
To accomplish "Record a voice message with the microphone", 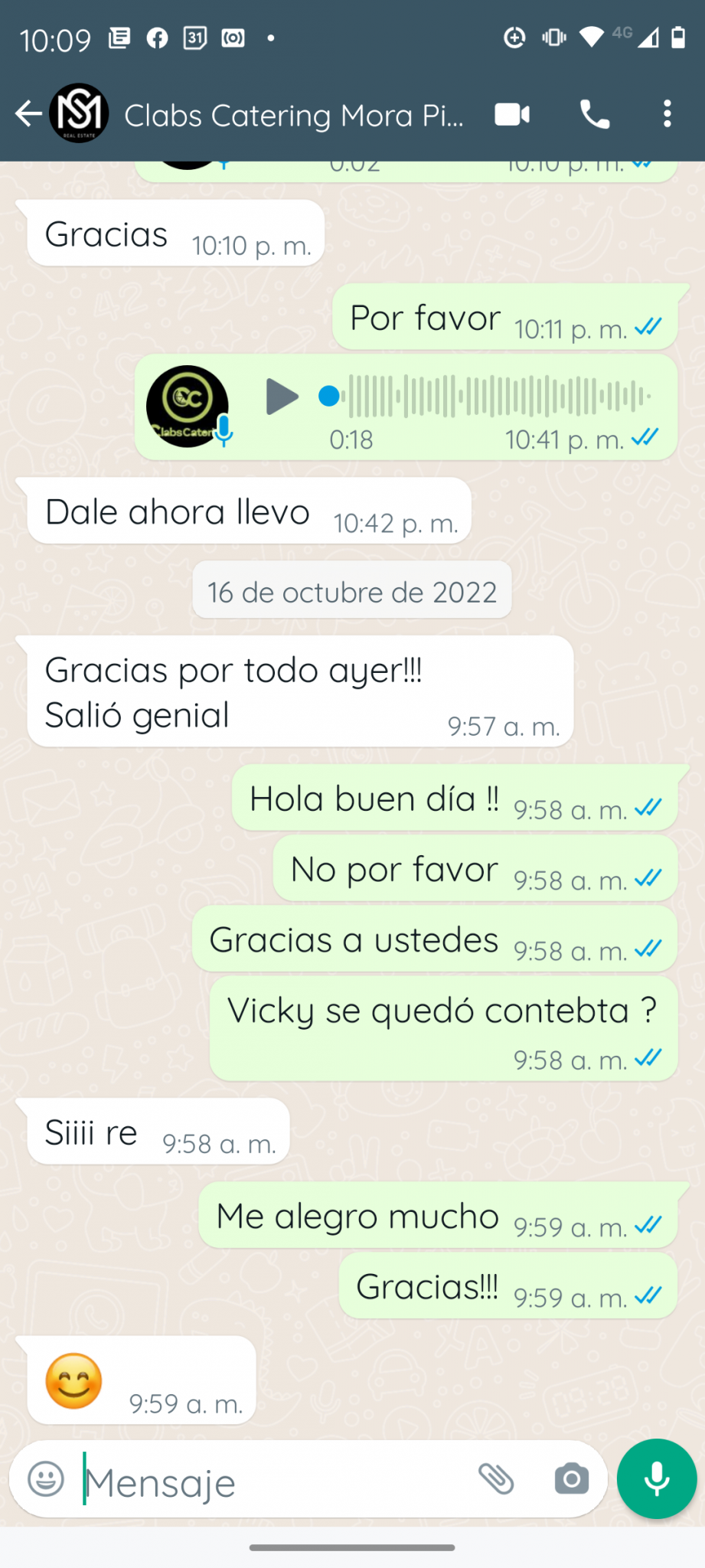I will pyautogui.click(x=657, y=1478).
